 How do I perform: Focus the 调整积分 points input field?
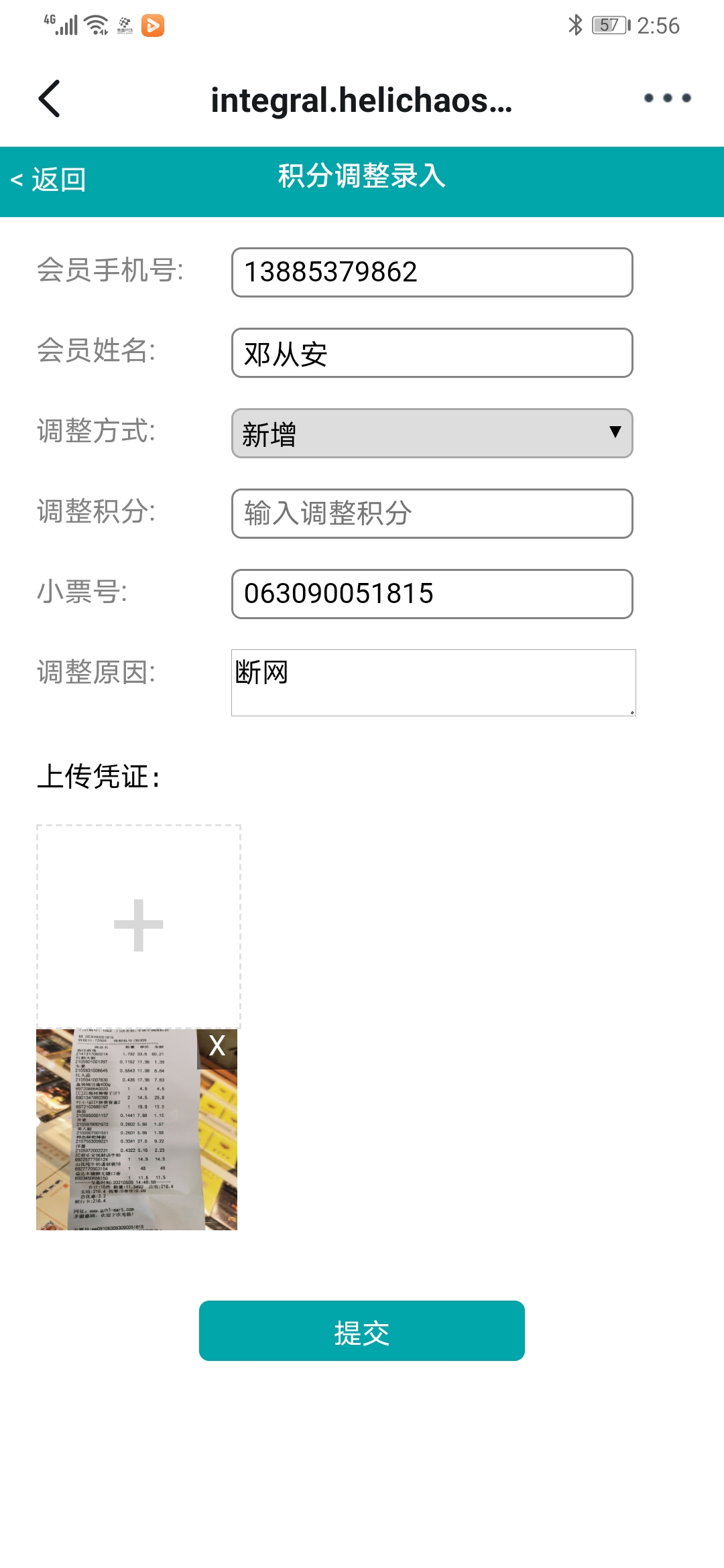[432, 513]
